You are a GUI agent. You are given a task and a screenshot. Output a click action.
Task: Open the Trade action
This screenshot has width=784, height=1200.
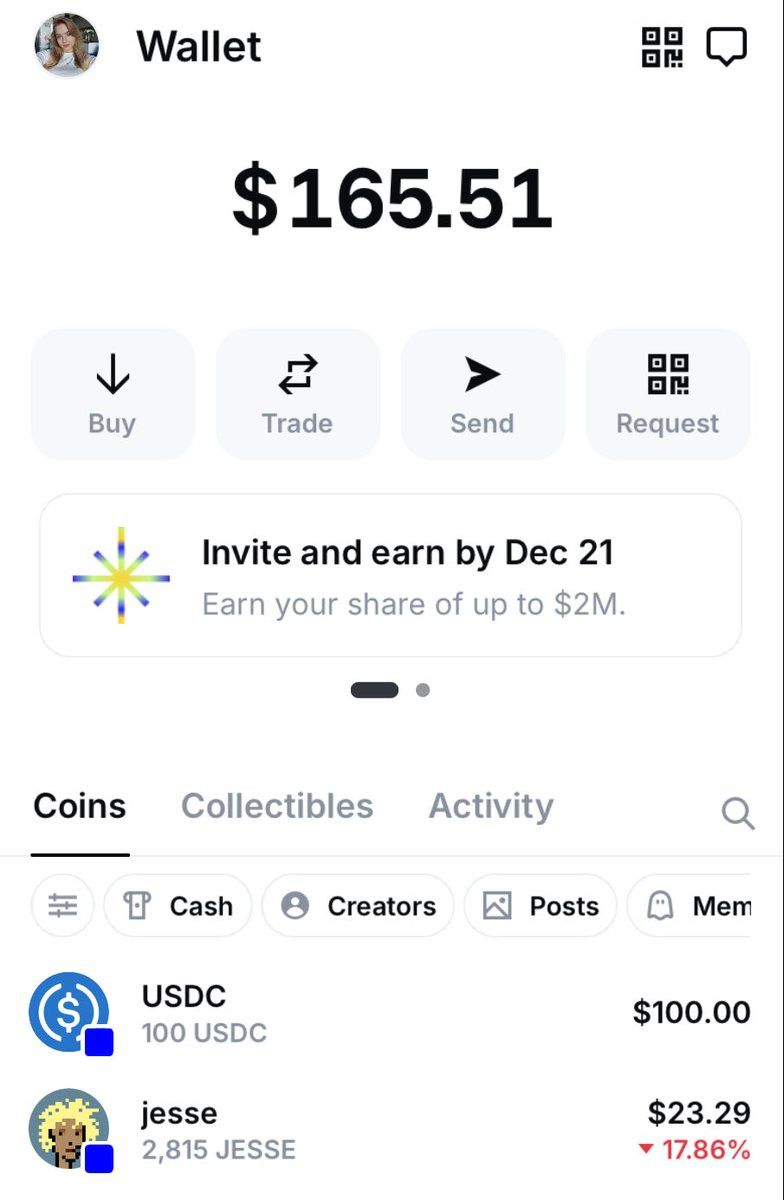[x=297, y=394]
